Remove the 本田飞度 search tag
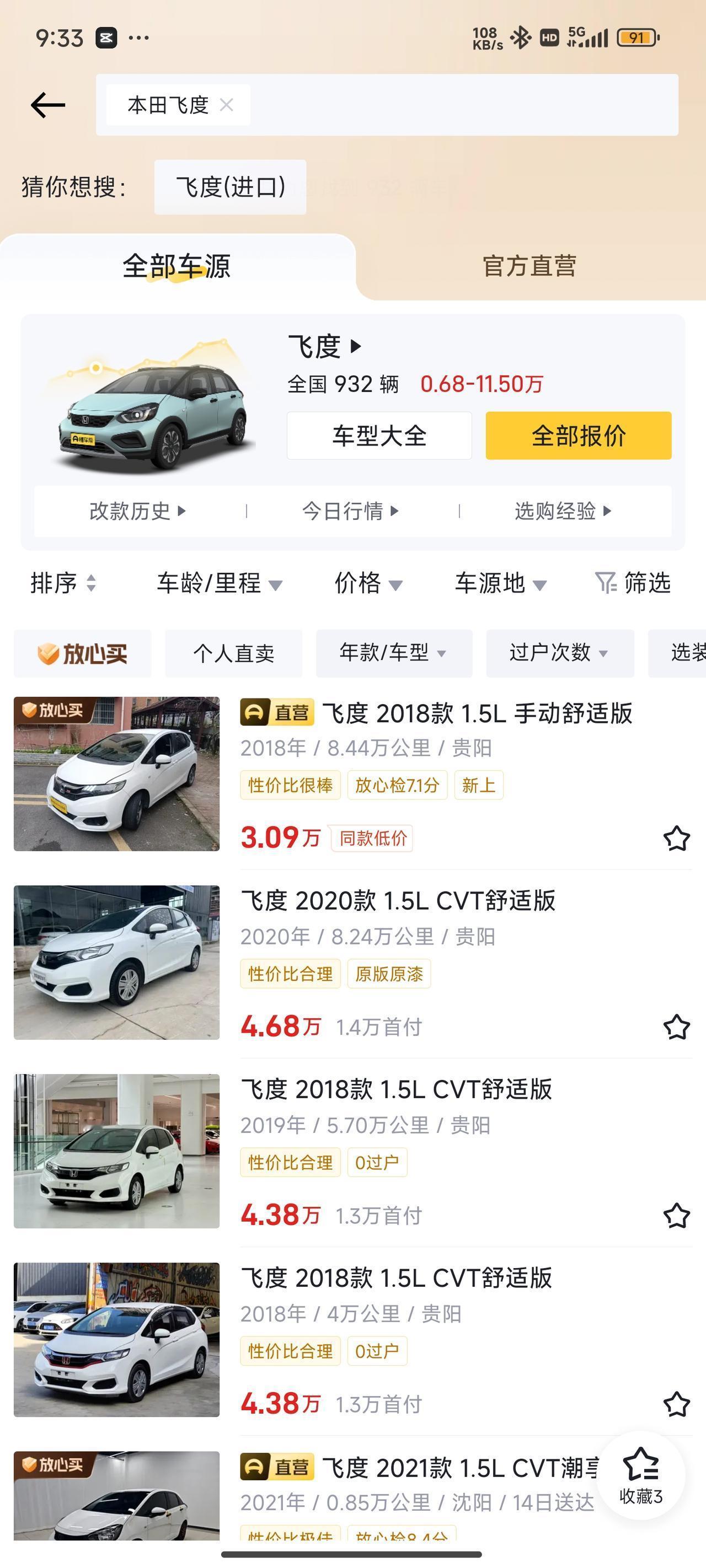706x1568 pixels. (227, 105)
